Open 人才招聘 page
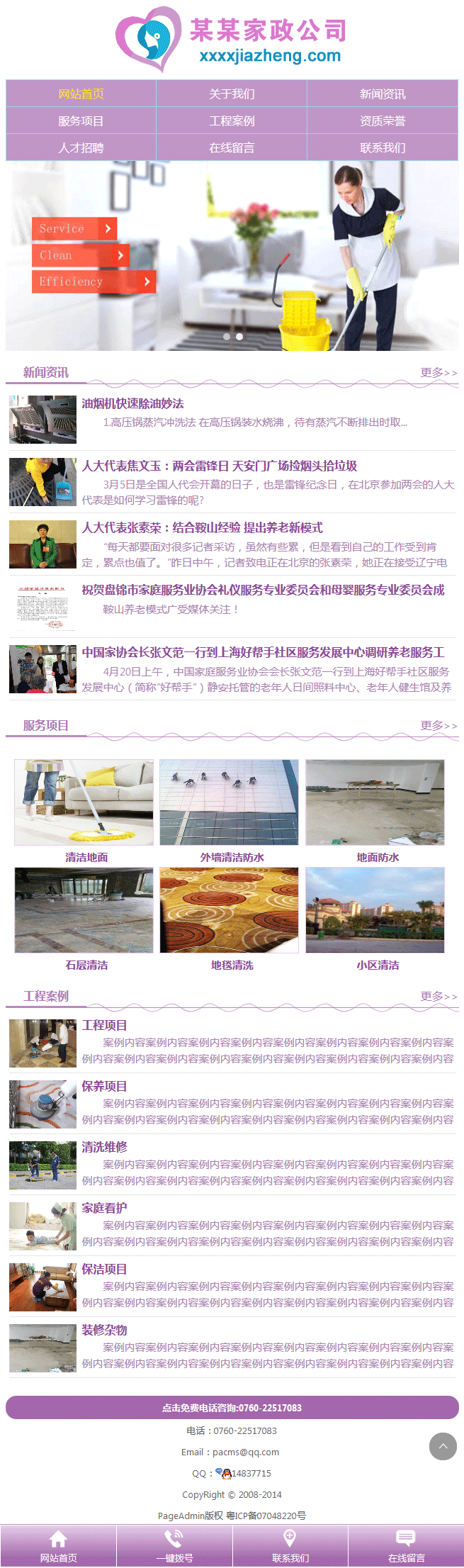This screenshot has height=1568, width=464. tap(81, 147)
